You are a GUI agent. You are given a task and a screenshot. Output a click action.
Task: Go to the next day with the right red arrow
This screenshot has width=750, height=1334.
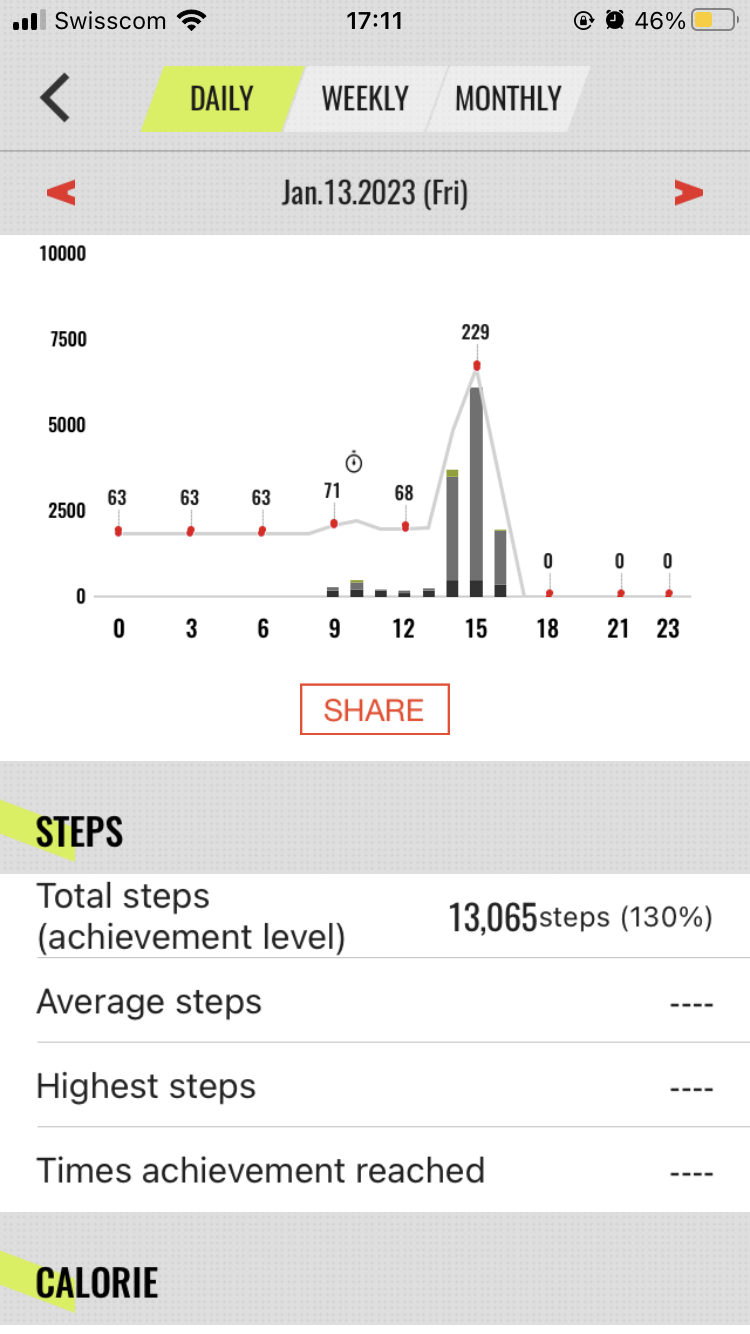click(689, 192)
